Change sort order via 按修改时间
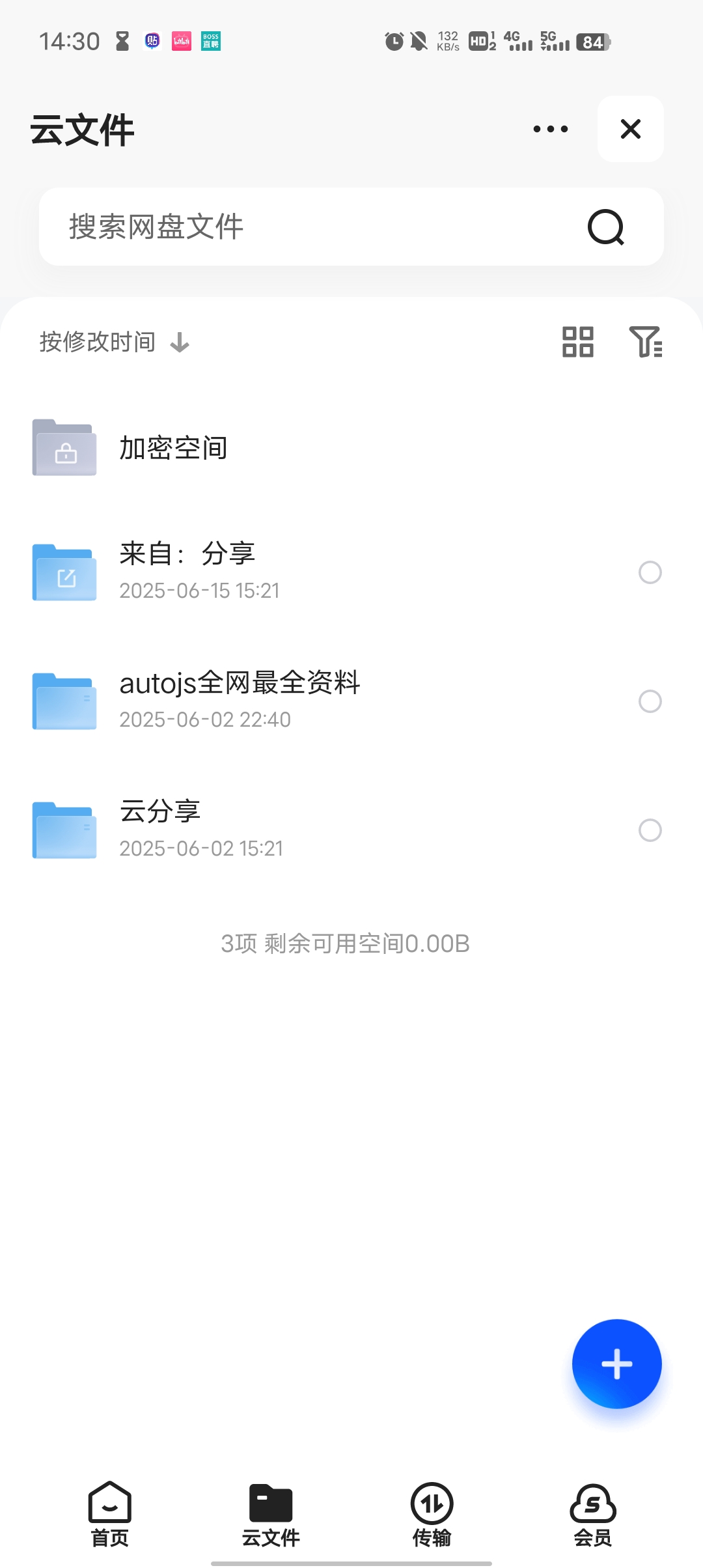The height and width of the screenshot is (1568, 703). [115, 342]
